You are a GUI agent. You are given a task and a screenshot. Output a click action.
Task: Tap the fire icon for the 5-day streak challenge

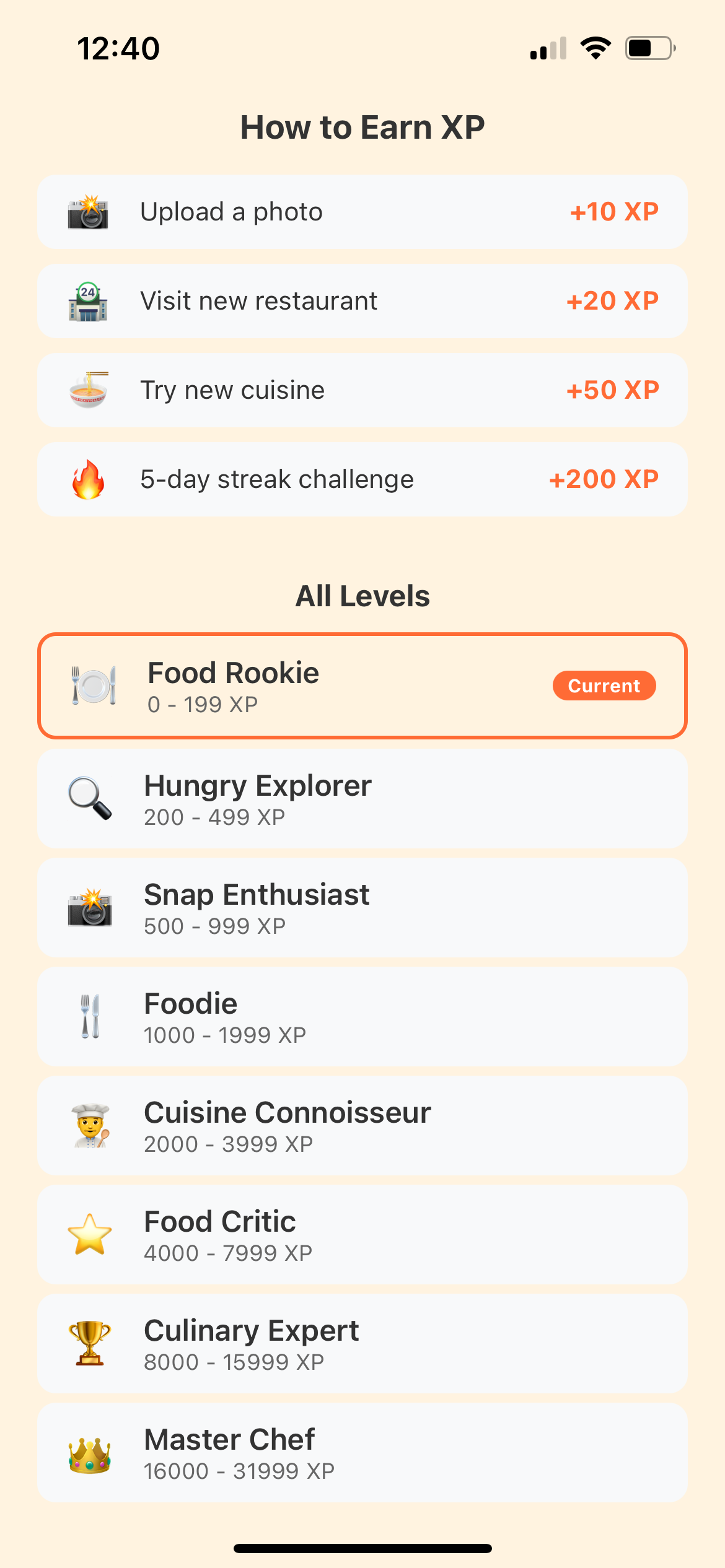point(87,479)
